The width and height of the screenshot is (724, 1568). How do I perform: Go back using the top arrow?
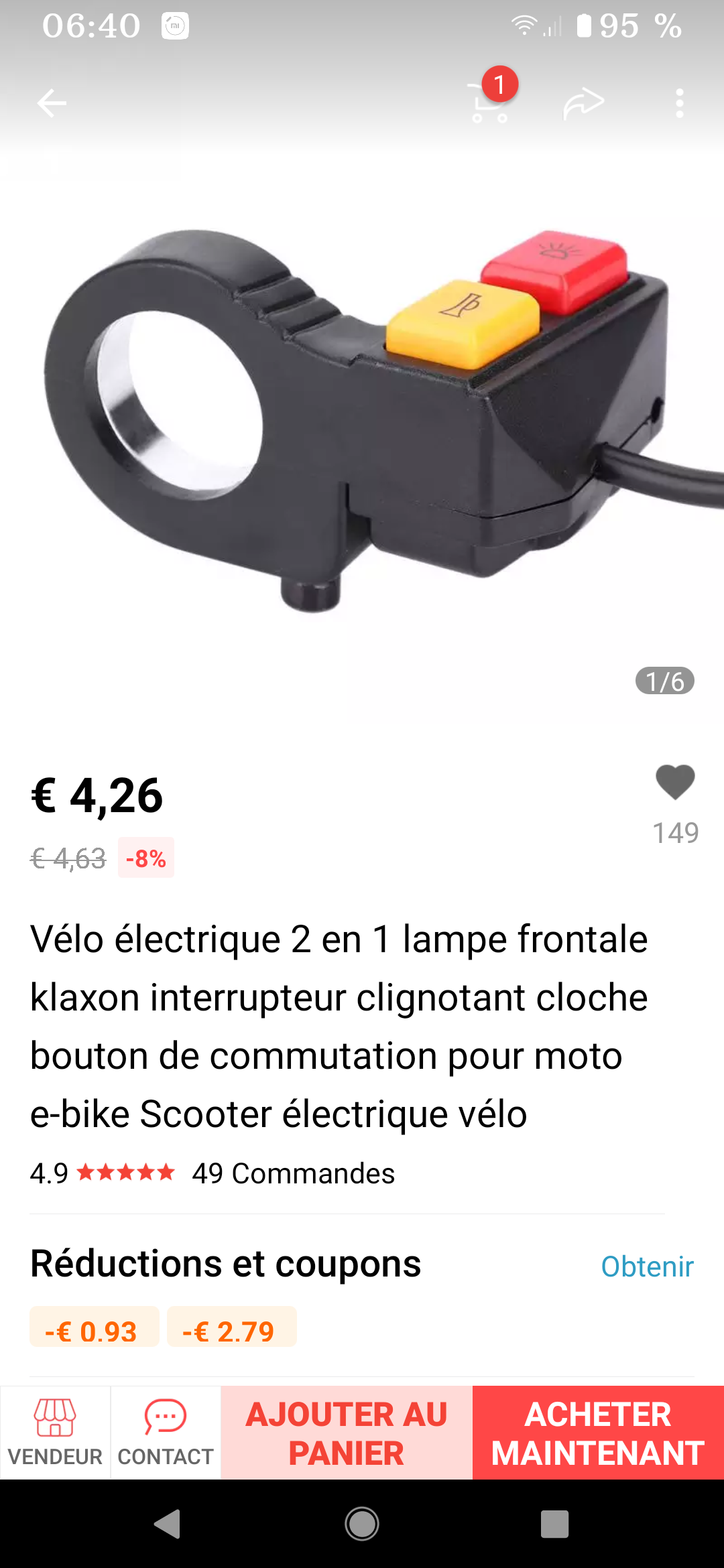(52, 103)
